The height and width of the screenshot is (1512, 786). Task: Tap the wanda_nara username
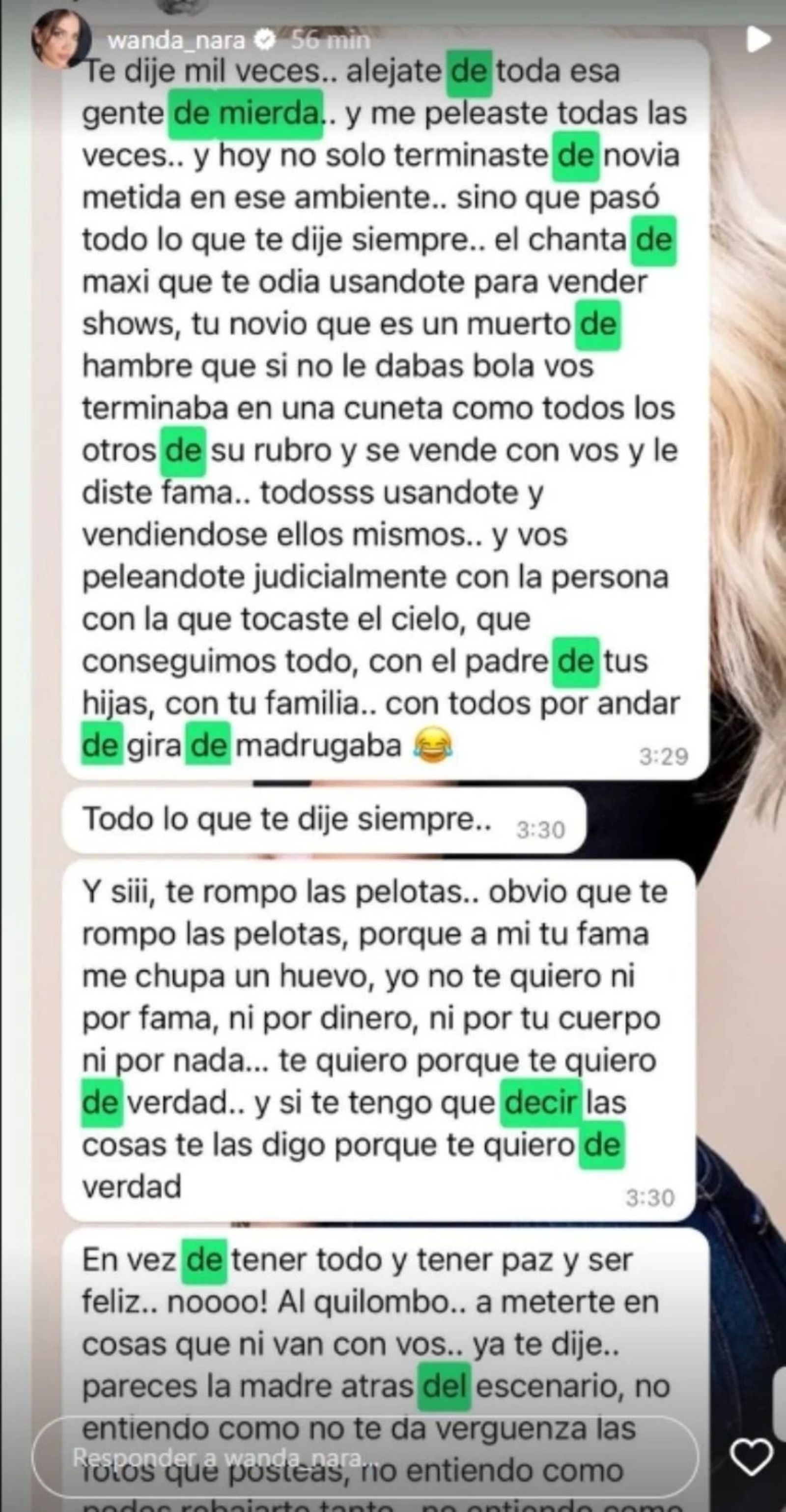pos(176,40)
